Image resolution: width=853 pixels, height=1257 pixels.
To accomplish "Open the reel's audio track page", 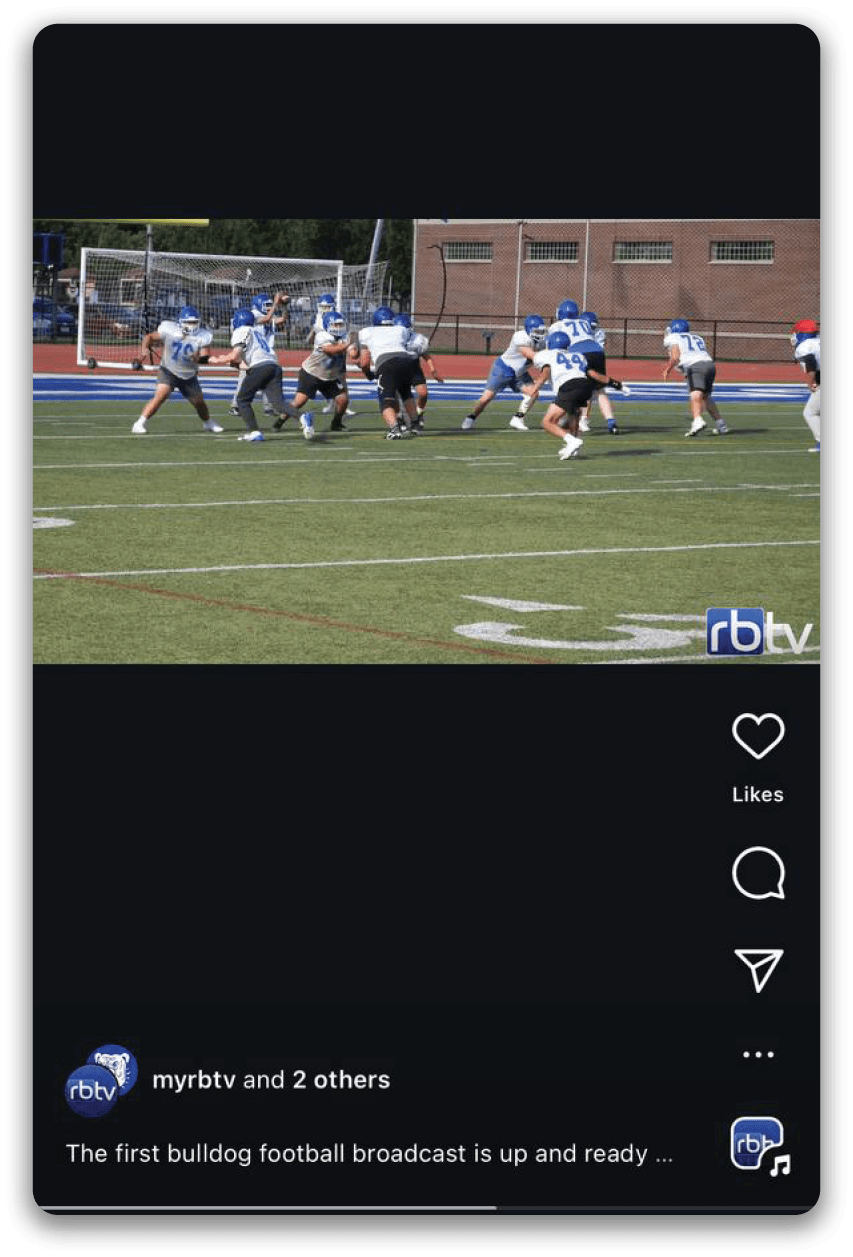I will [758, 1145].
